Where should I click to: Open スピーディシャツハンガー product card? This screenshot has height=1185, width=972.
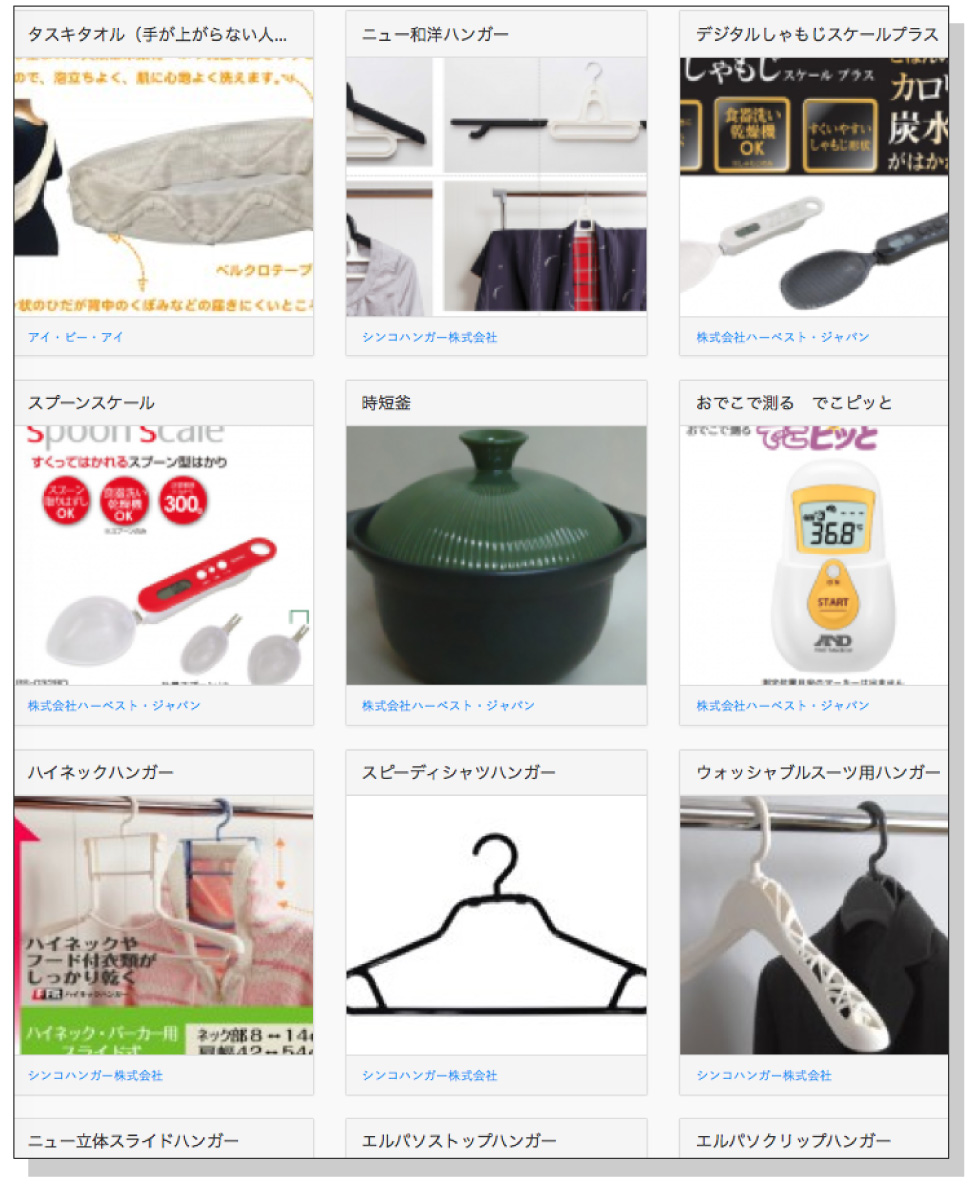496,925
